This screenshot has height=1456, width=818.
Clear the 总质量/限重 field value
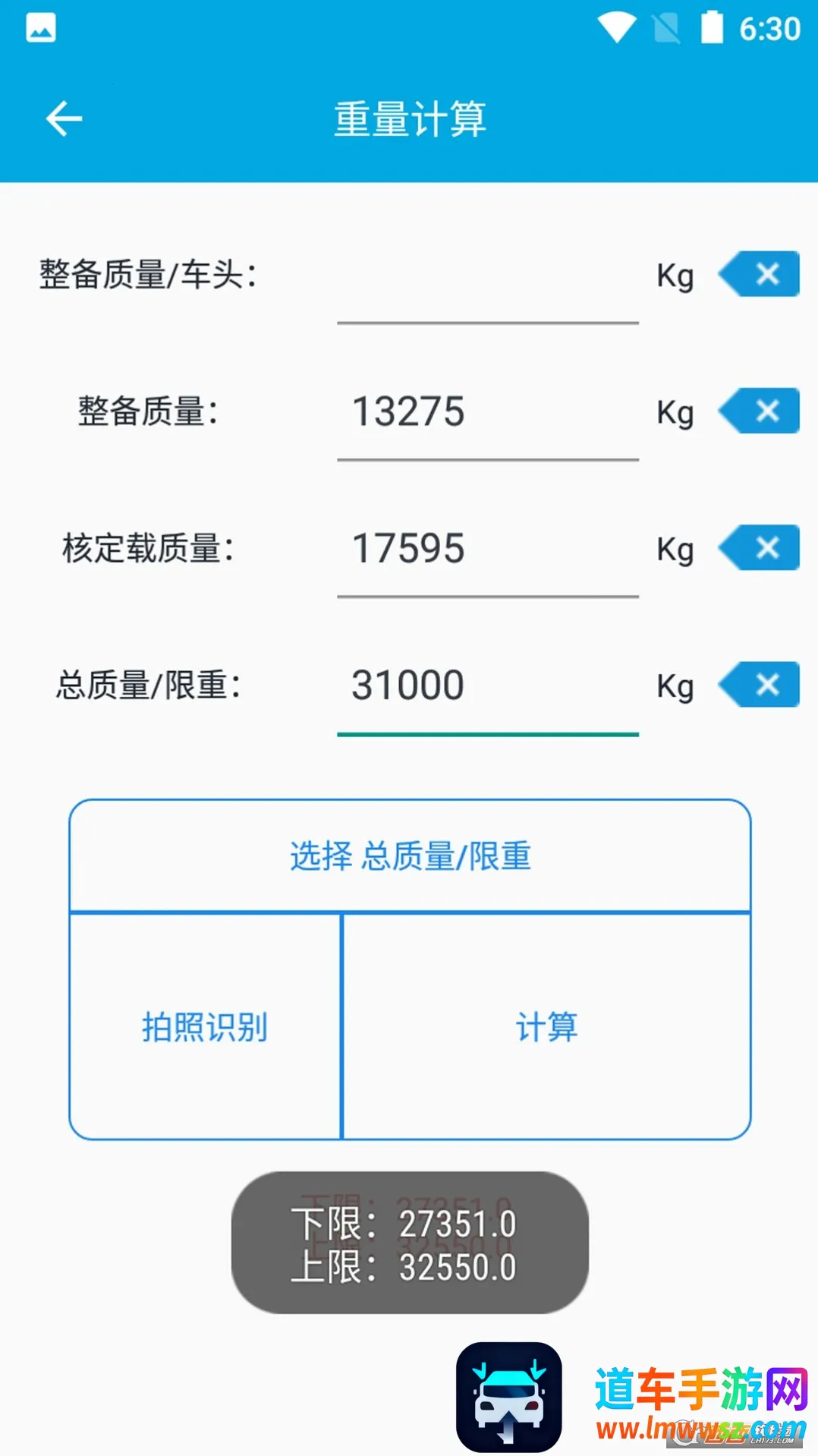pos(761,684)
